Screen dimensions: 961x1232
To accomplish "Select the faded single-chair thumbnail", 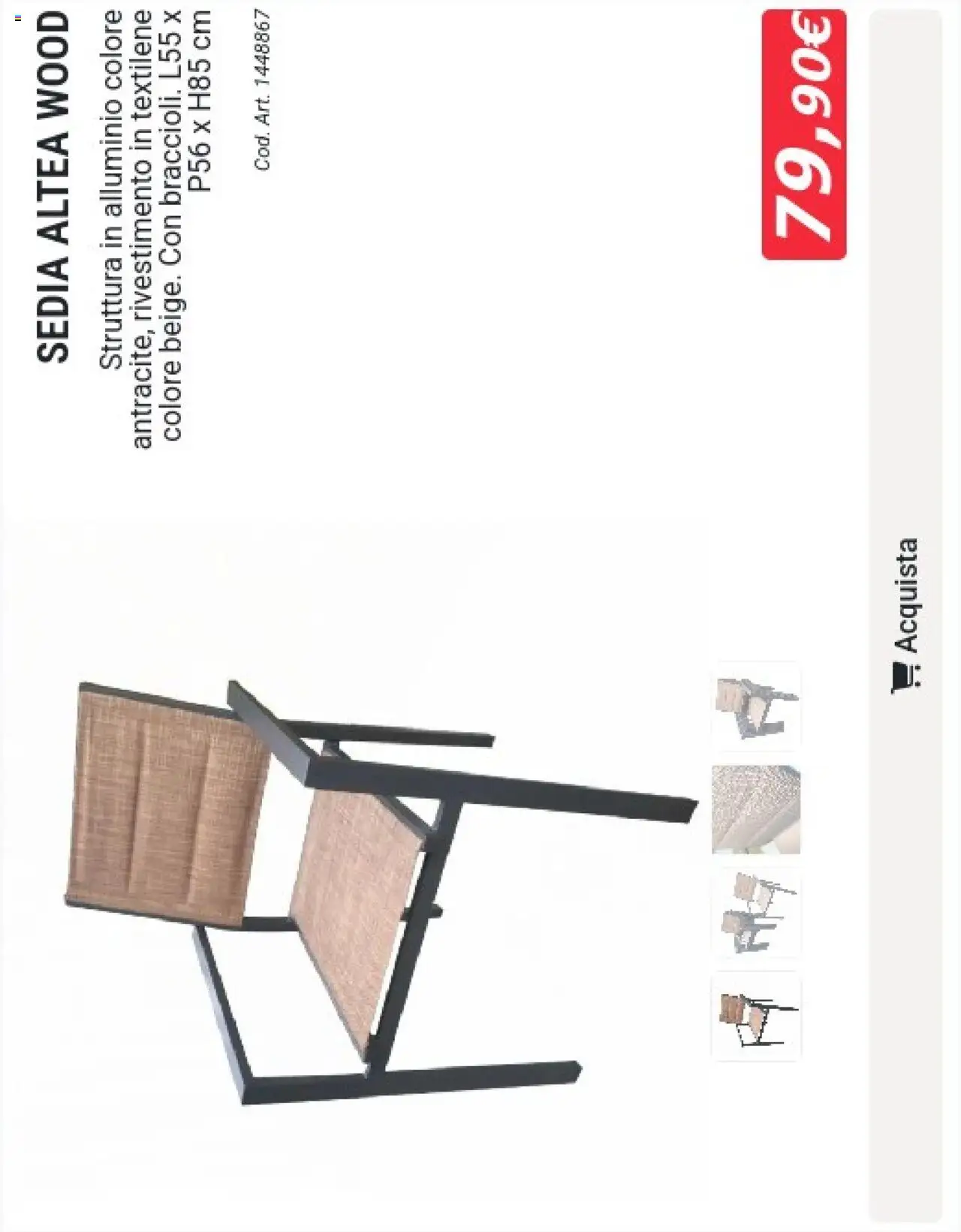I will tap(756, 706).
